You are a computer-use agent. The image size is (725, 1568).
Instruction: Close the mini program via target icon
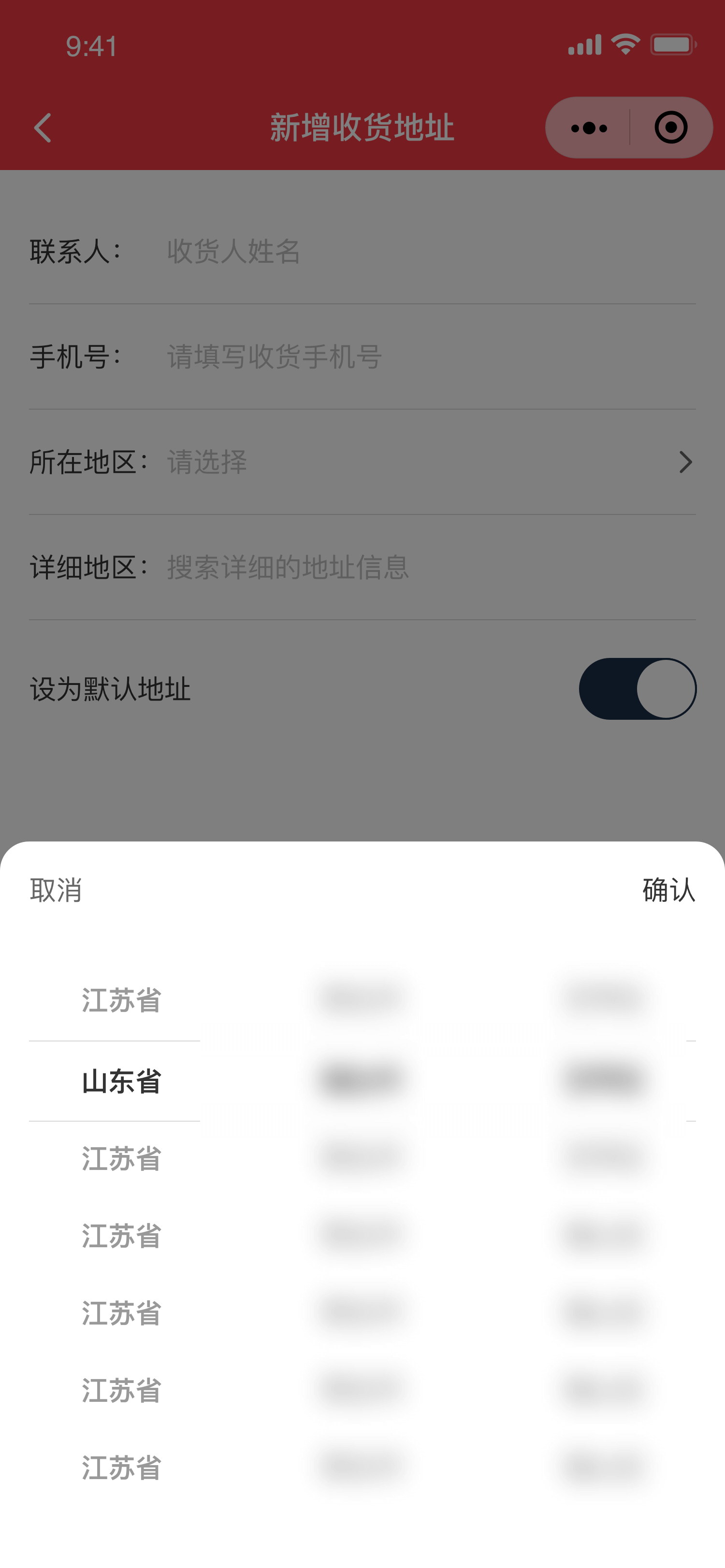pos(671,128)
